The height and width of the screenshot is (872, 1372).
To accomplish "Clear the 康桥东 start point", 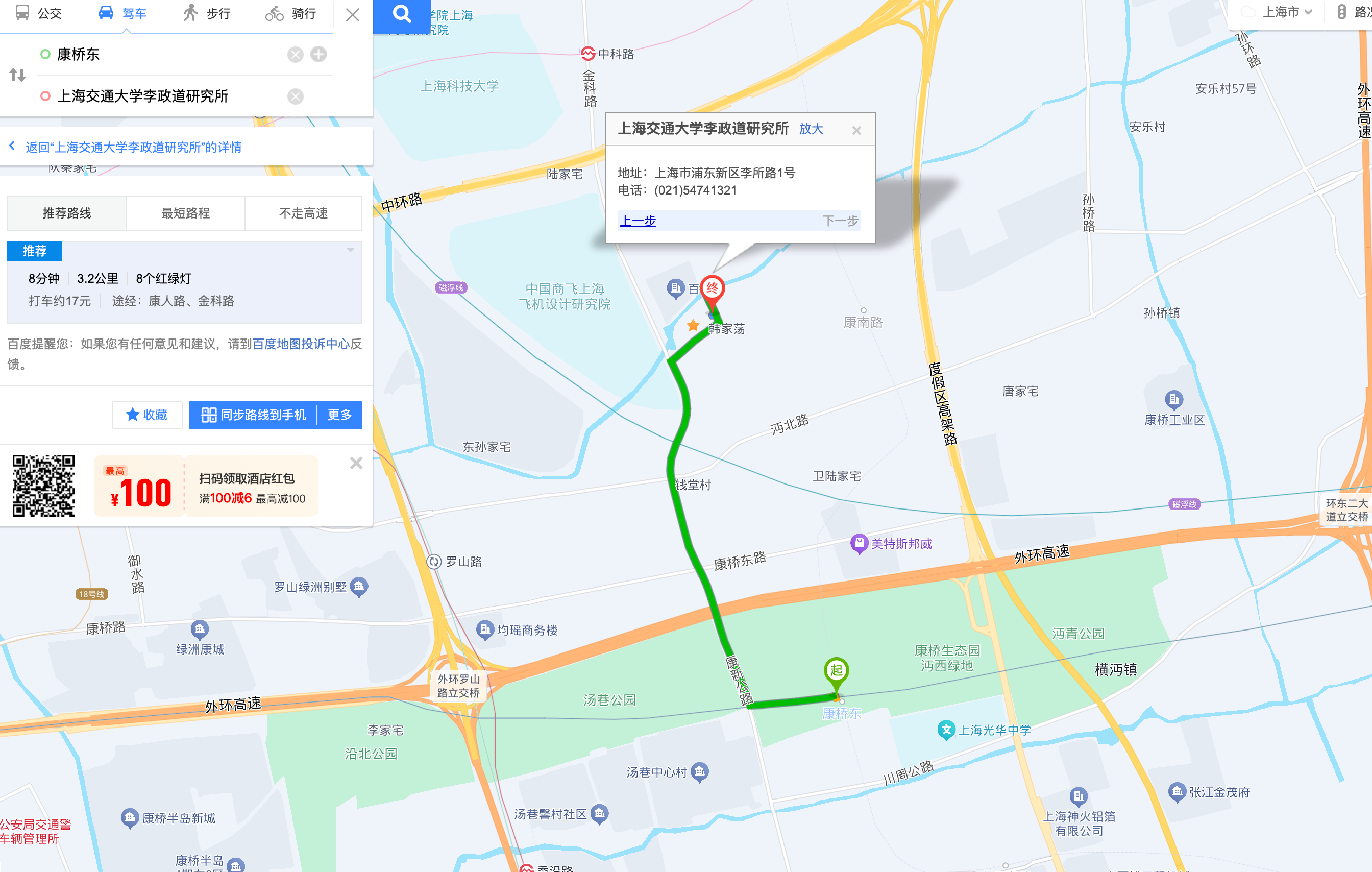I will click(295, 55).
